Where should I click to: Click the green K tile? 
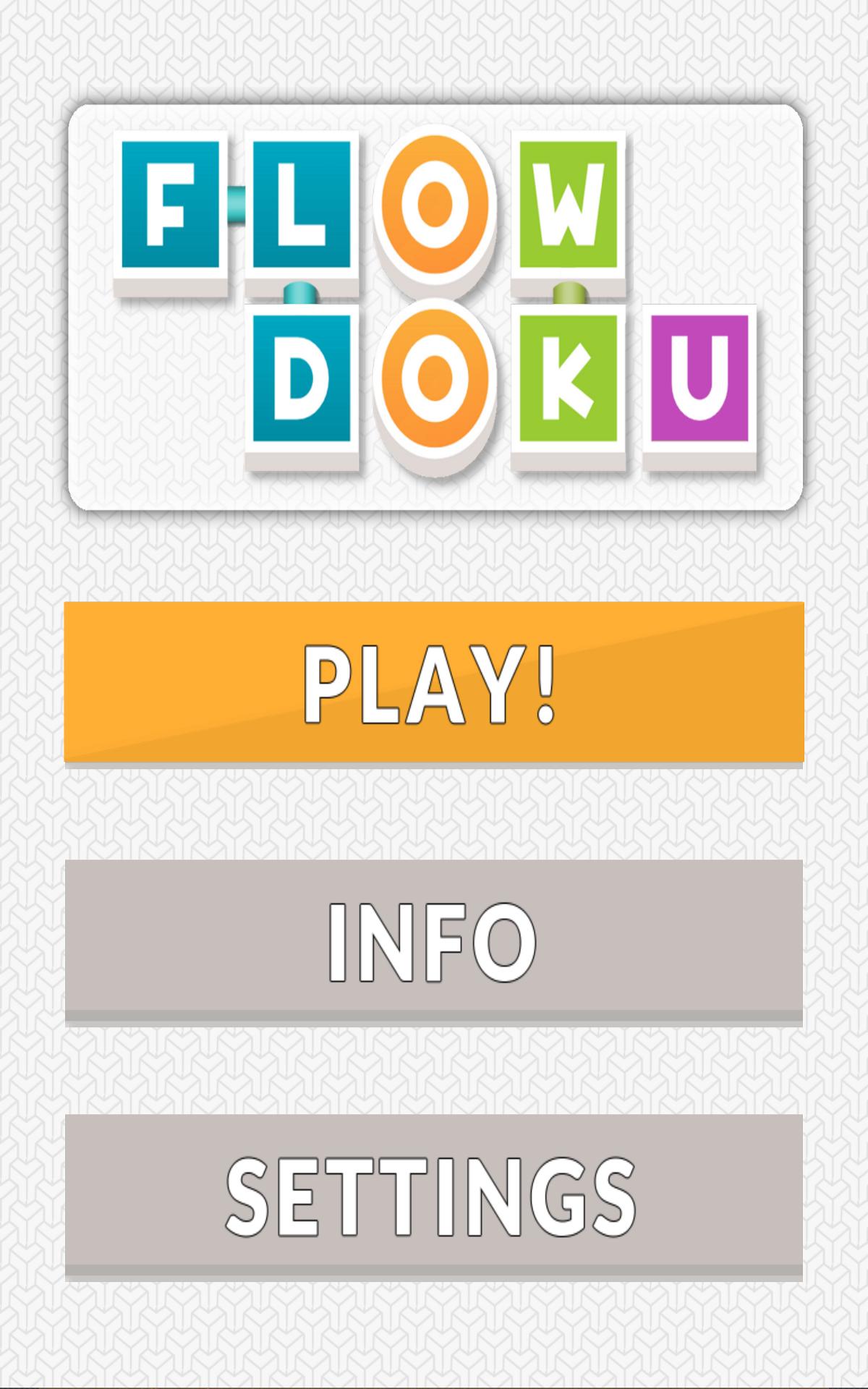[x=568, y=380]
